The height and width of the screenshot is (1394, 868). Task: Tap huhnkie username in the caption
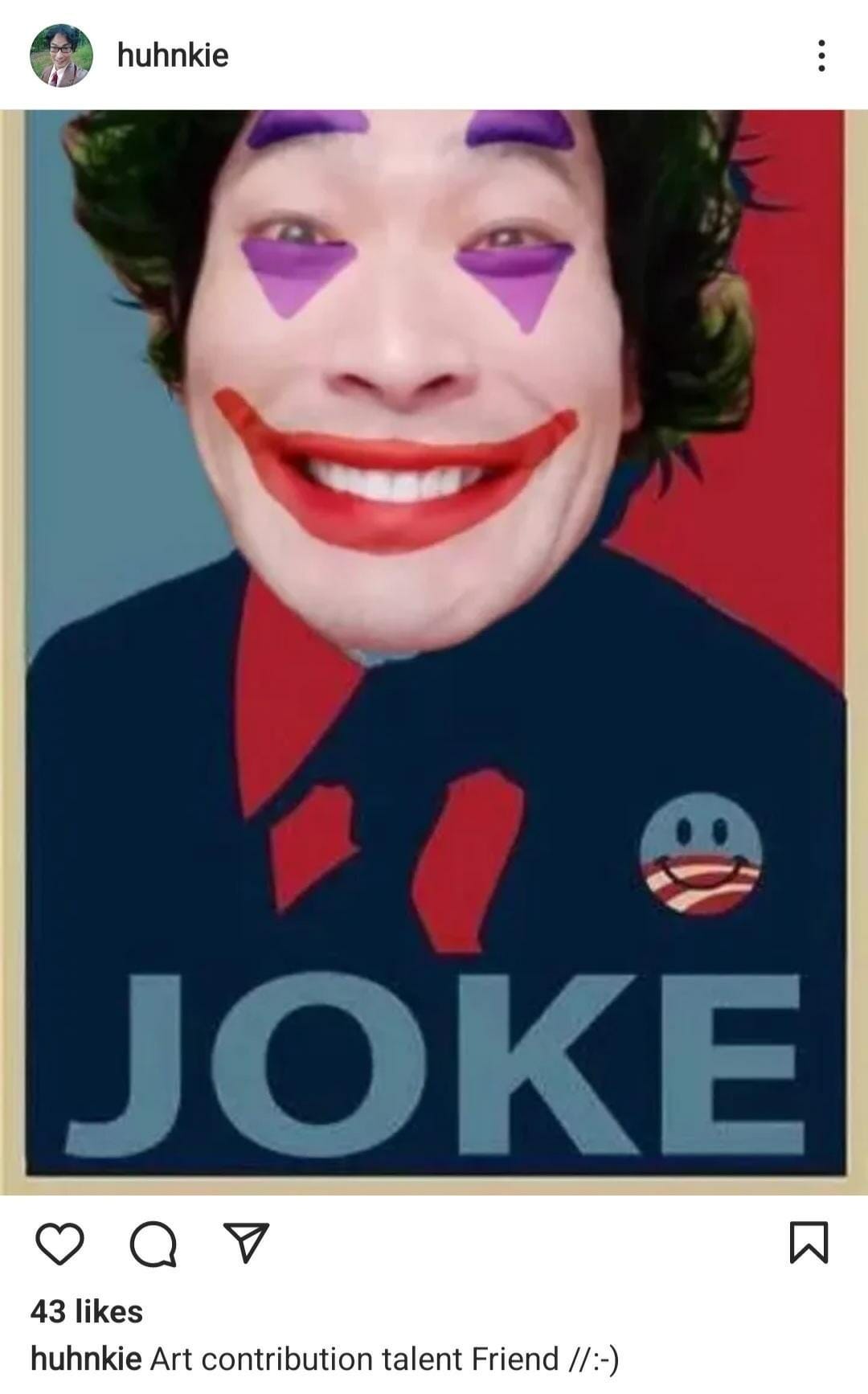coord(85,1359)
